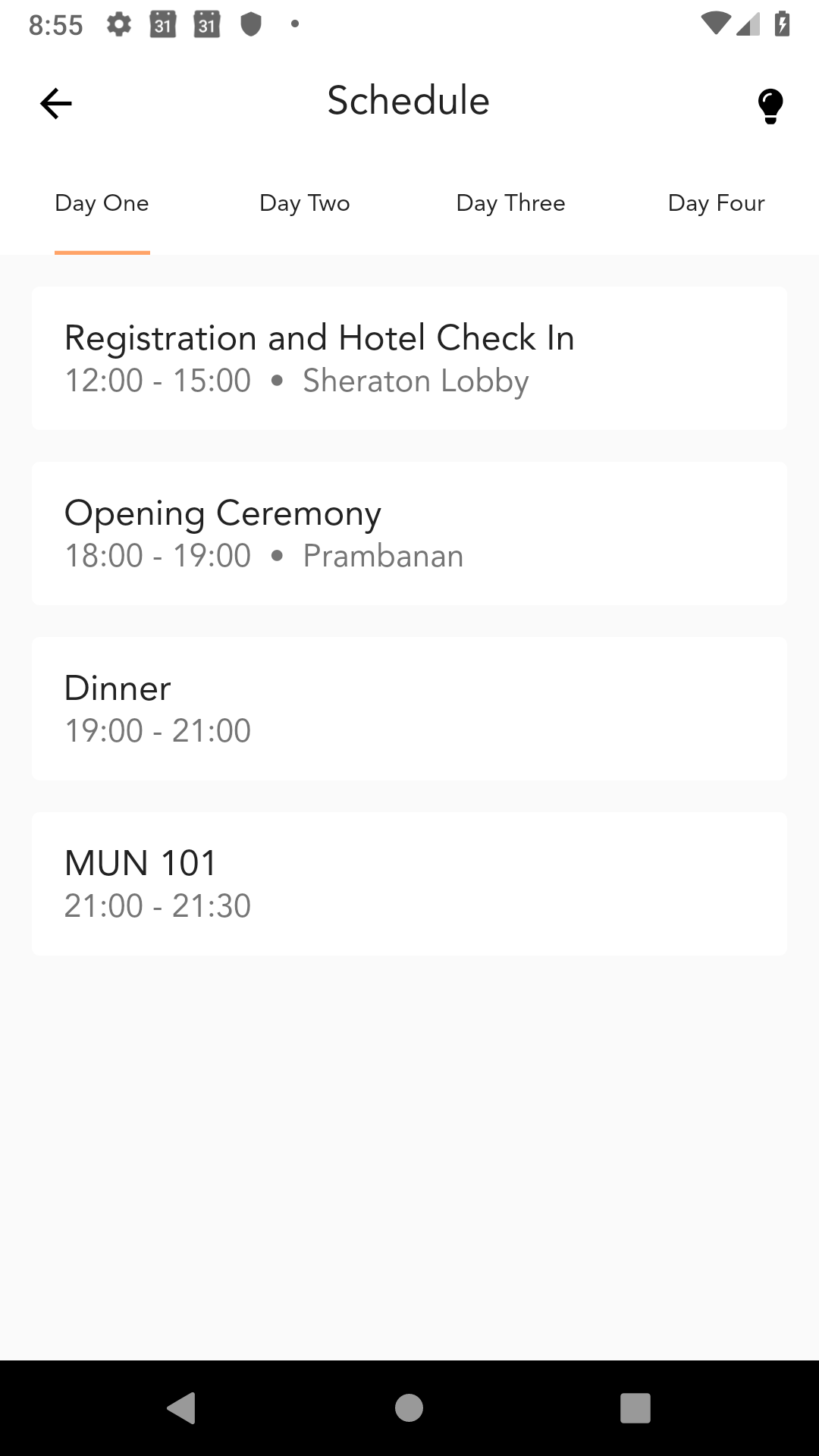Open recent apps from navigation bar
Screen dimensions: 819x1456
coord(635,1408)
